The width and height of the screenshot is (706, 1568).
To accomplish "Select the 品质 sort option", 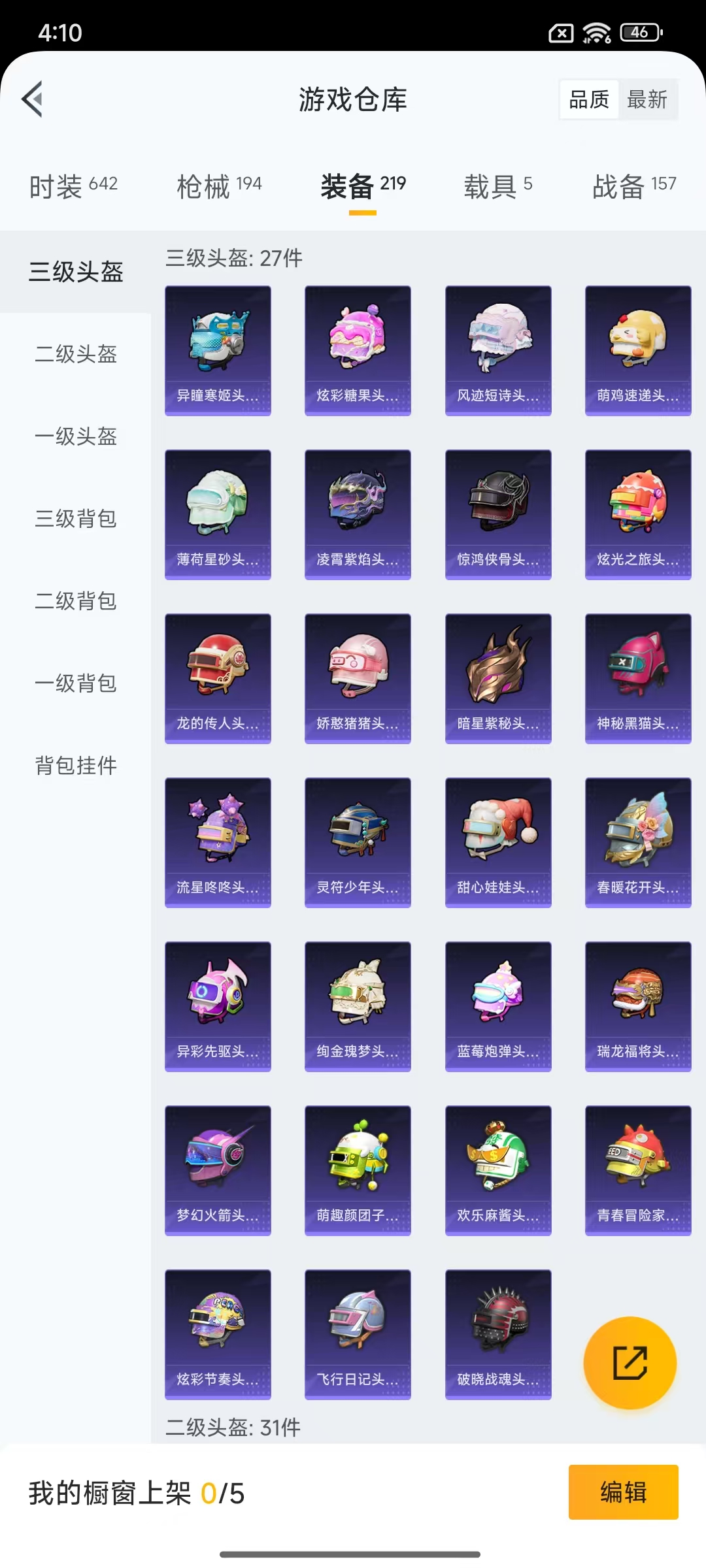I will point(589,99).
